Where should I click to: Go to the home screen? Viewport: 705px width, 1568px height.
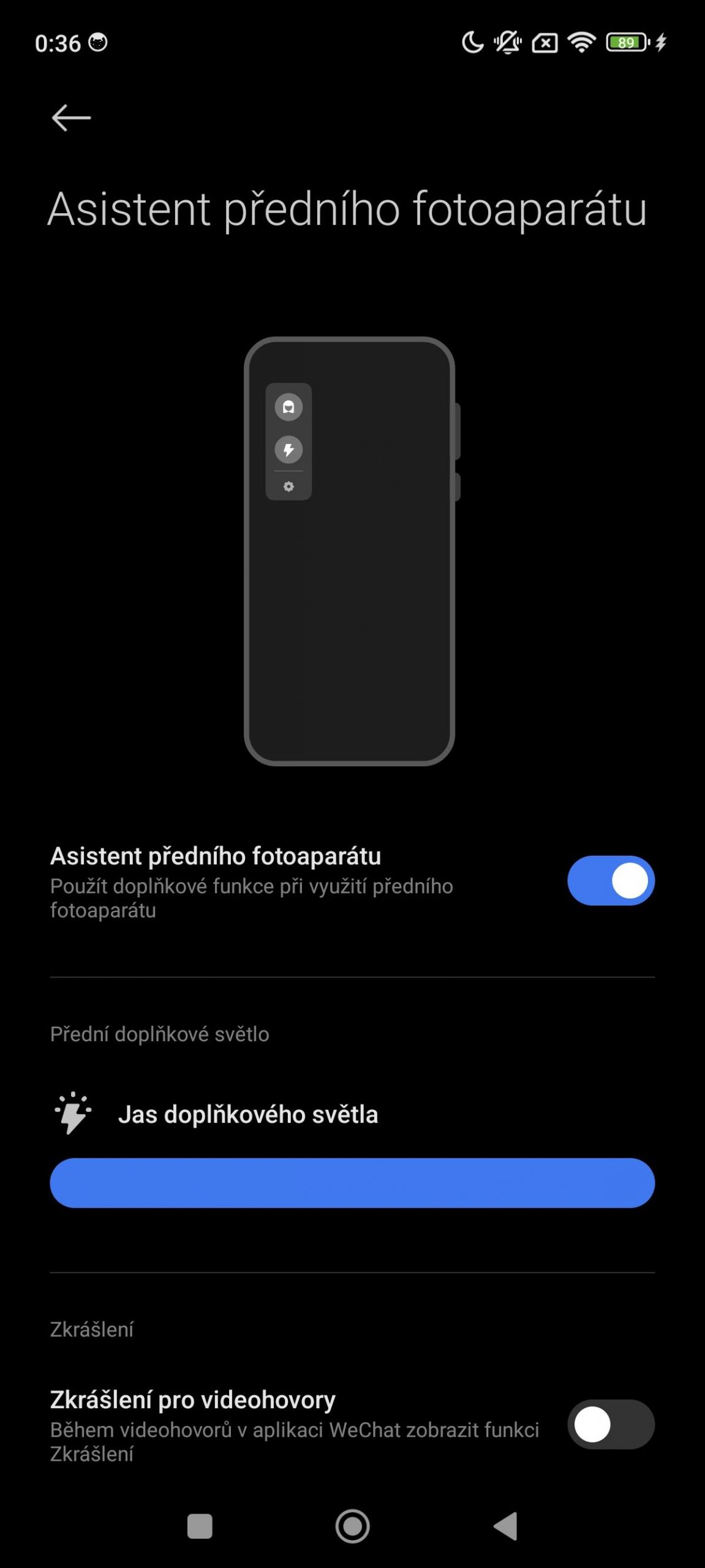pyautogui.click(x=352, y=1526)
